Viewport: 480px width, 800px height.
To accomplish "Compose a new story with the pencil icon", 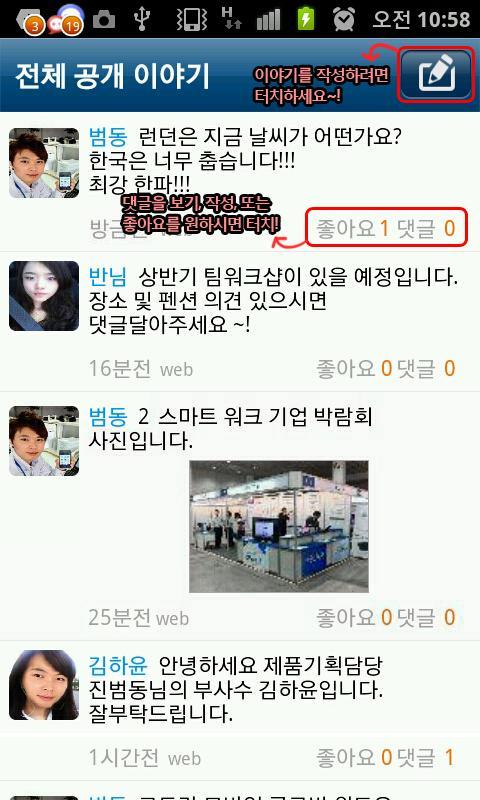I will pos(436,74).
